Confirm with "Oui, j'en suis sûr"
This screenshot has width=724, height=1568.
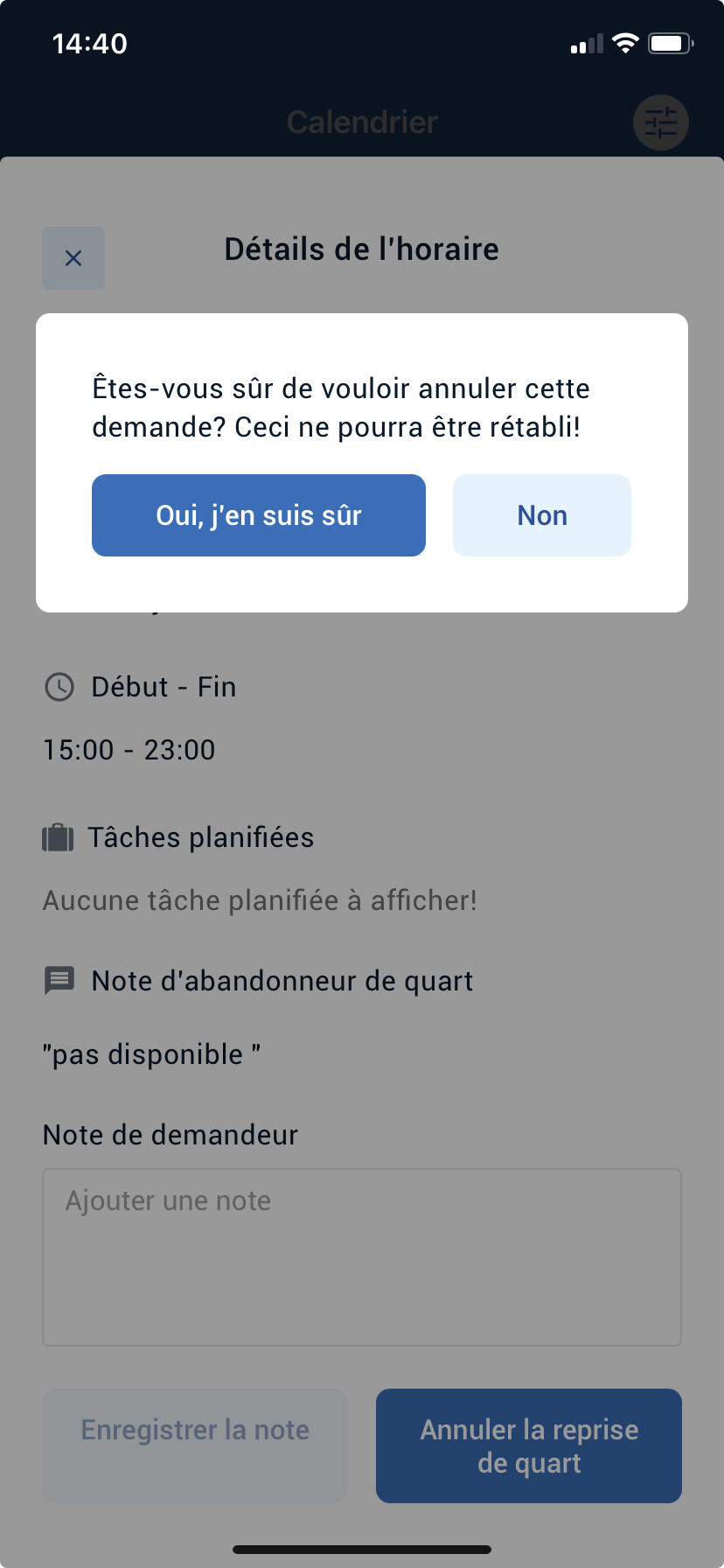(x=259, y=515)
